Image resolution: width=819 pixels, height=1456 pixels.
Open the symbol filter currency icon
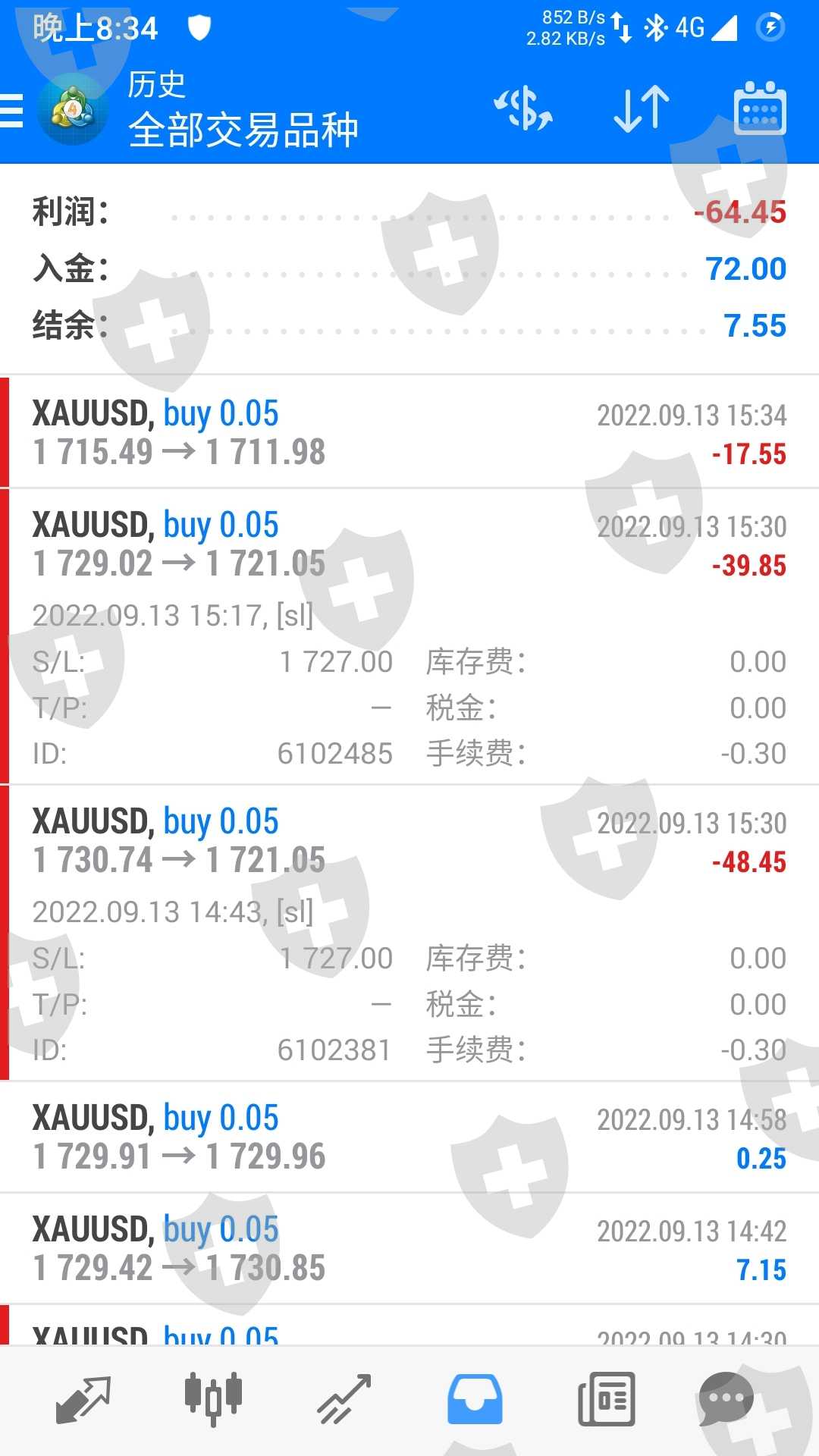coord(523,108)
